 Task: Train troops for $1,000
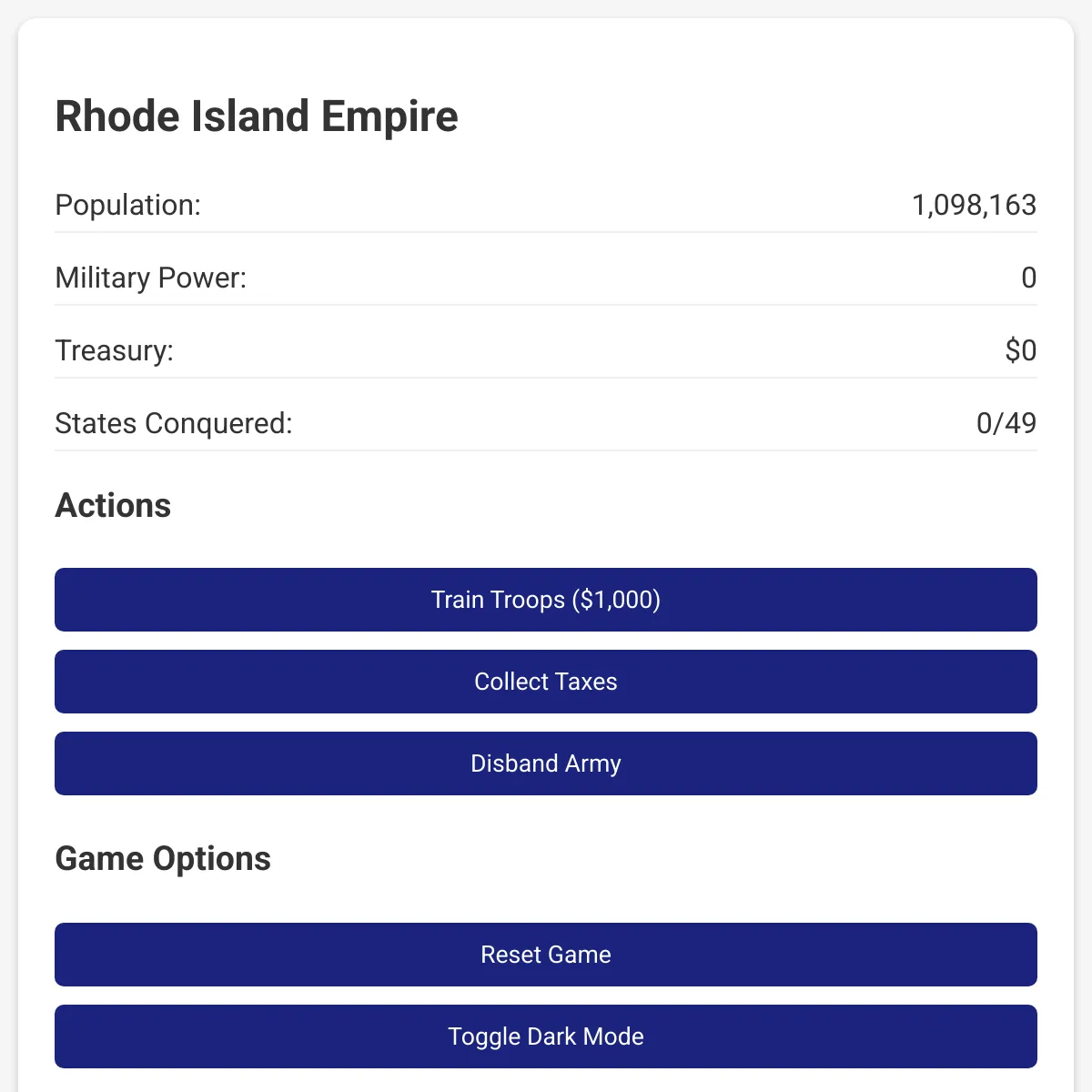pyautogui.click(x=546, y=600)
